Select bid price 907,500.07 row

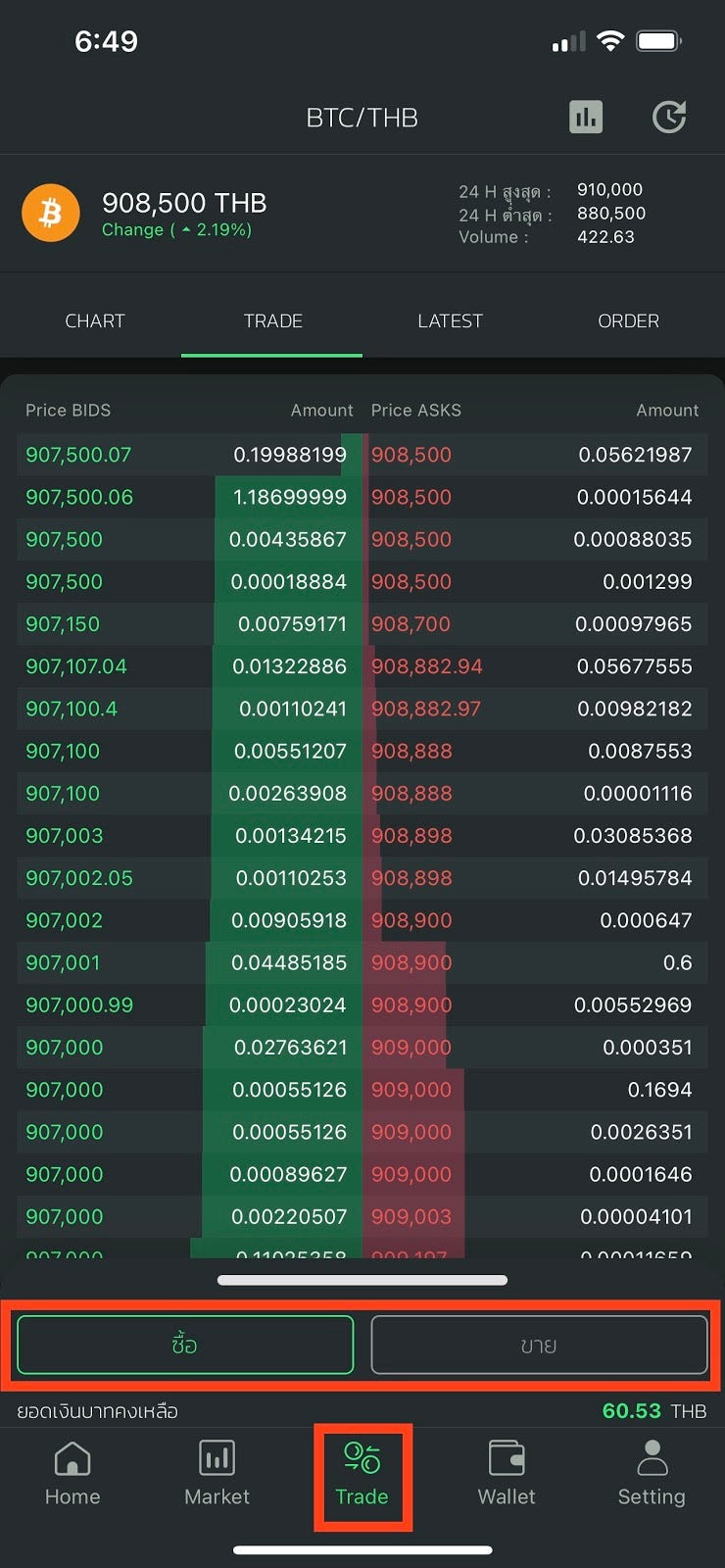pyautogui.click(x=186, y=455)
